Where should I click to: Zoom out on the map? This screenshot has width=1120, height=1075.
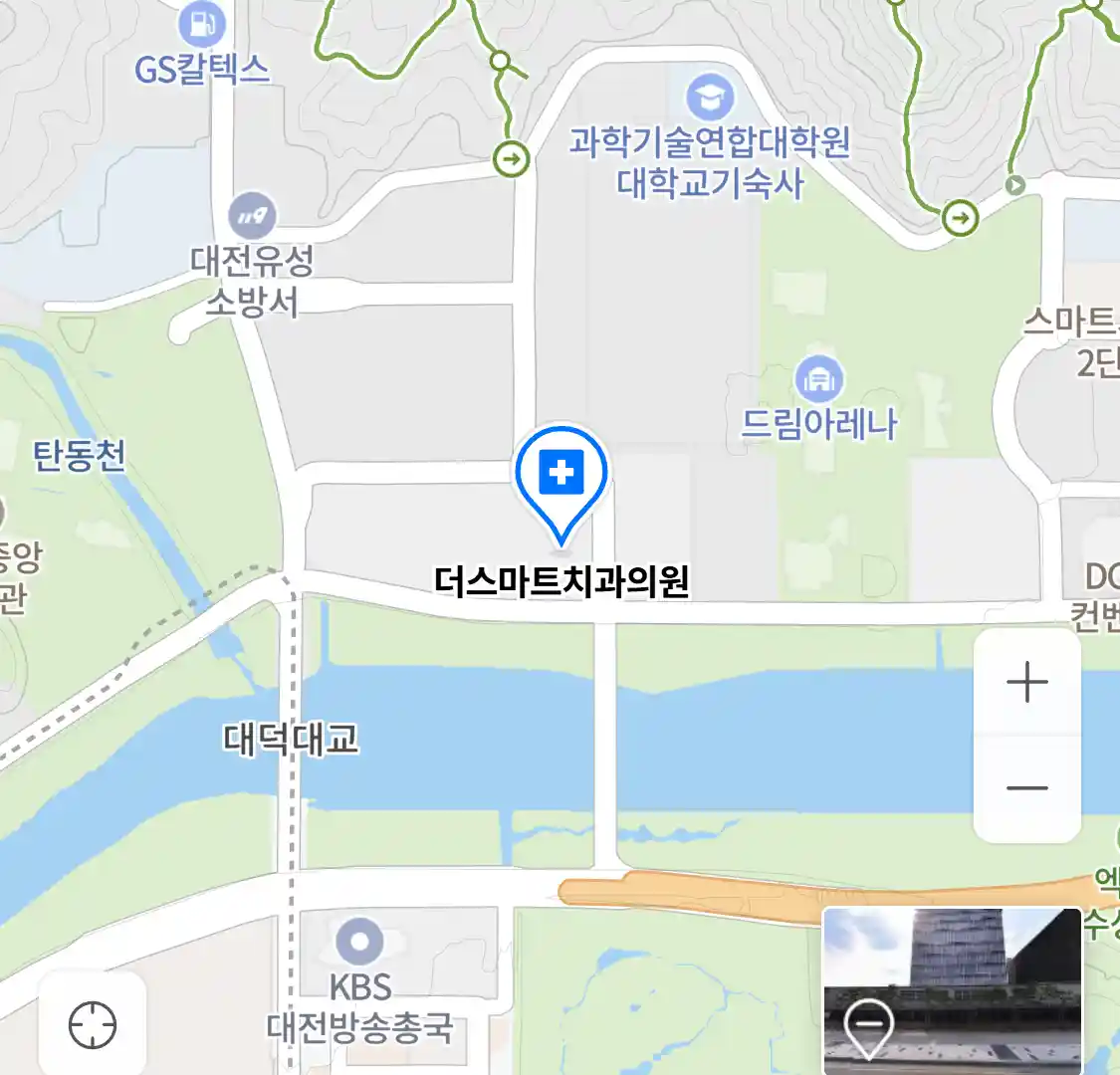(1026, 788)
